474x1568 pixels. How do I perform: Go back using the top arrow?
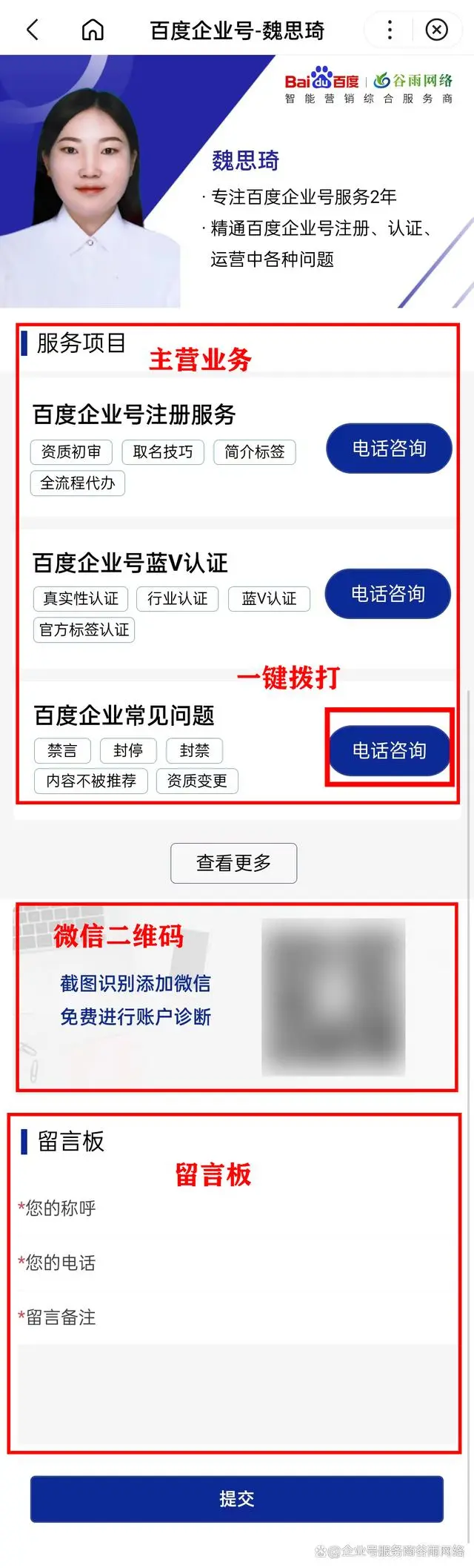click(x=32, y=30)
